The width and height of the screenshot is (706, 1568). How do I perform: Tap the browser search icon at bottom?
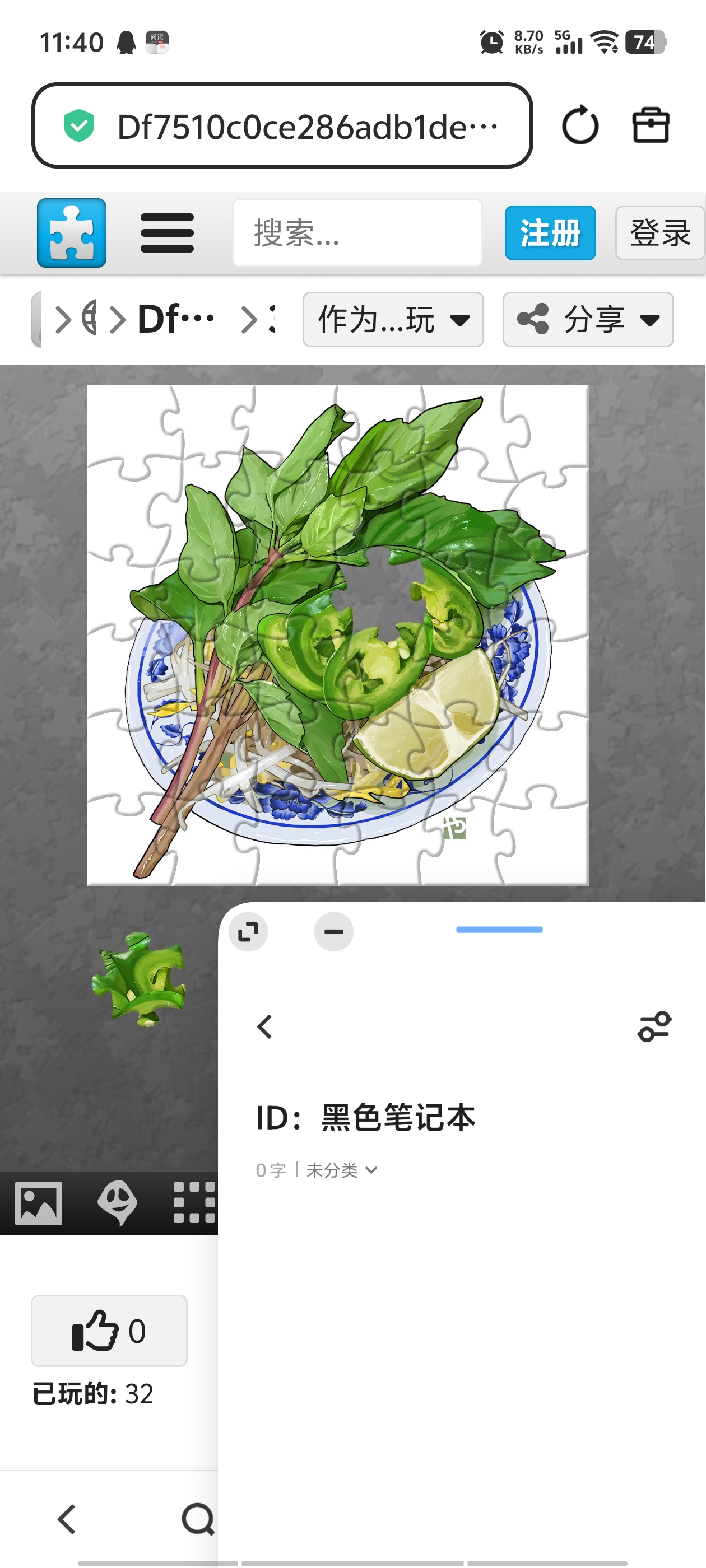pyautogui.click(x=197, y=1519)
